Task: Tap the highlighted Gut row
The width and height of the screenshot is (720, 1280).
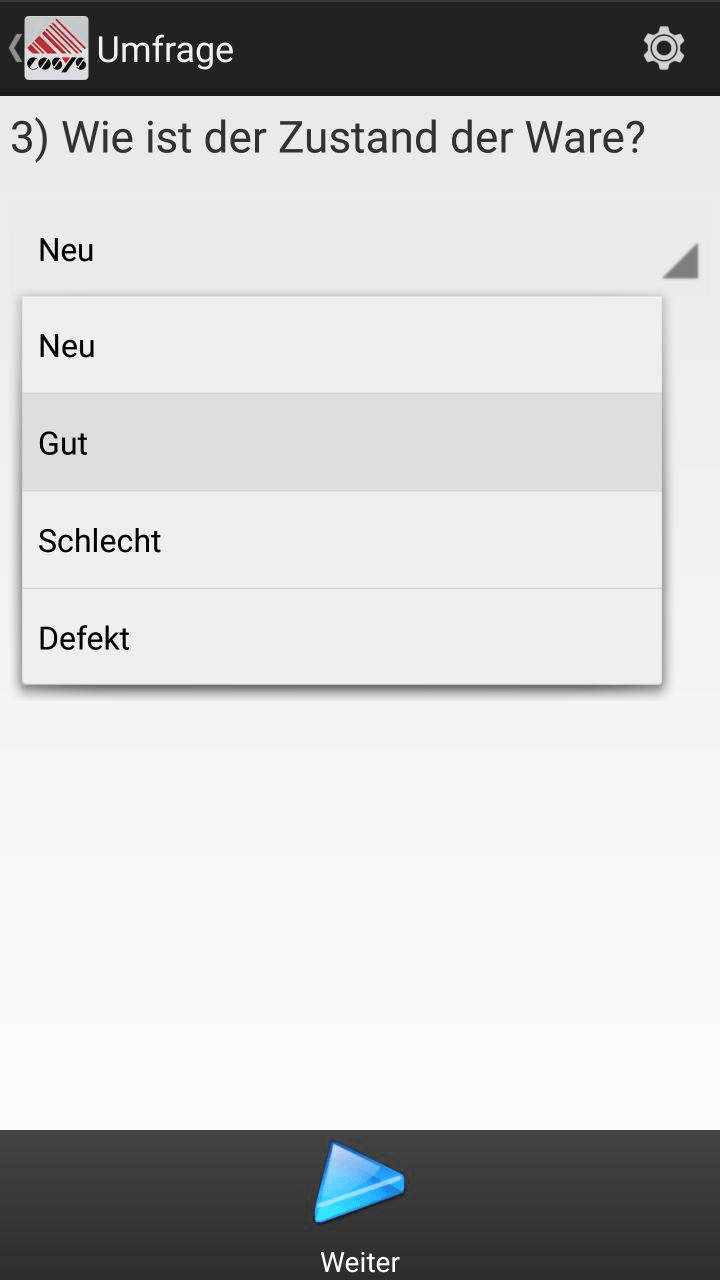Action: tap(340, 443)
